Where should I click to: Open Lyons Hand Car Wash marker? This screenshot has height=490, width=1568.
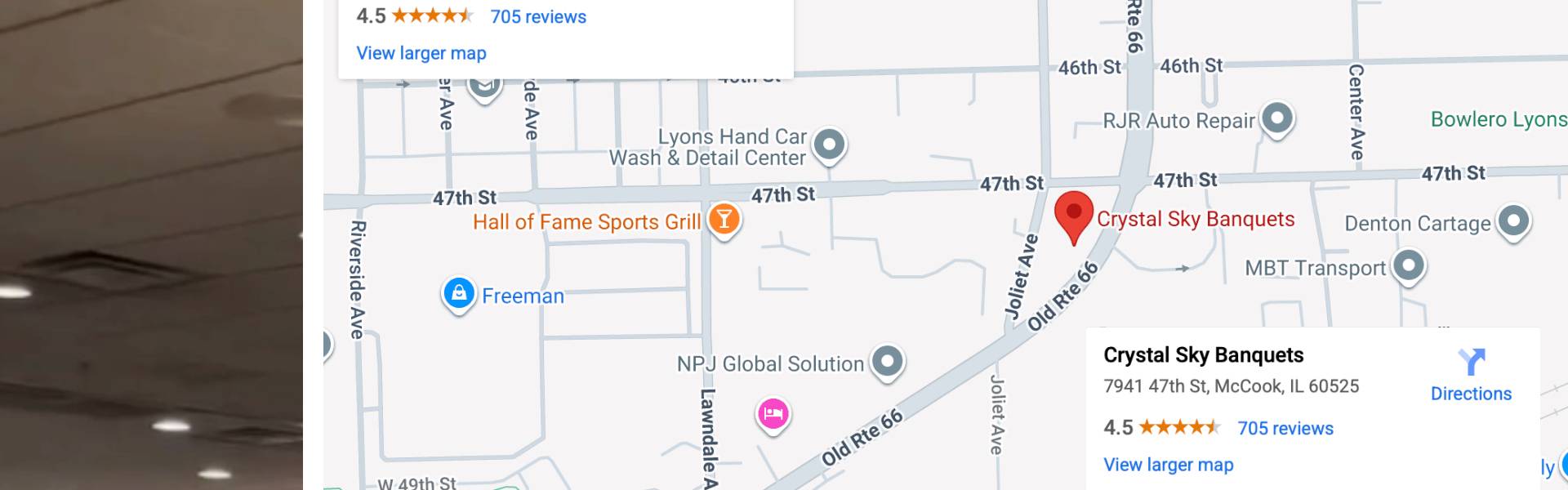tap(830, 145)
